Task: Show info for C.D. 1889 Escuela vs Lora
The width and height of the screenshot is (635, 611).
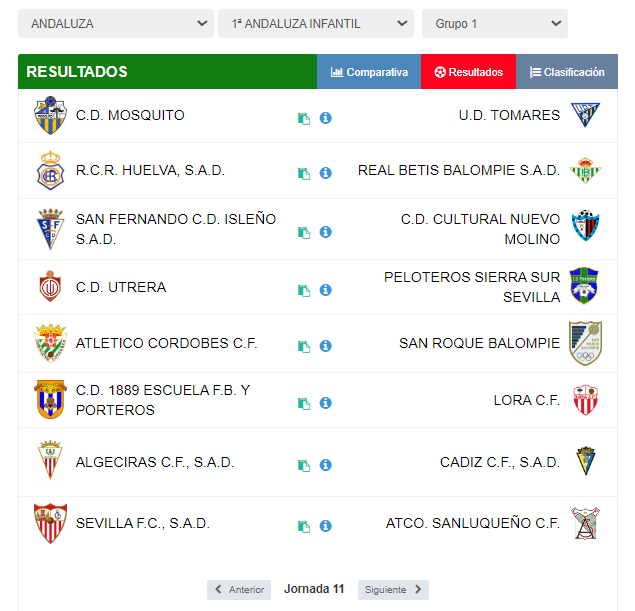Action: (x=325, y=403)
